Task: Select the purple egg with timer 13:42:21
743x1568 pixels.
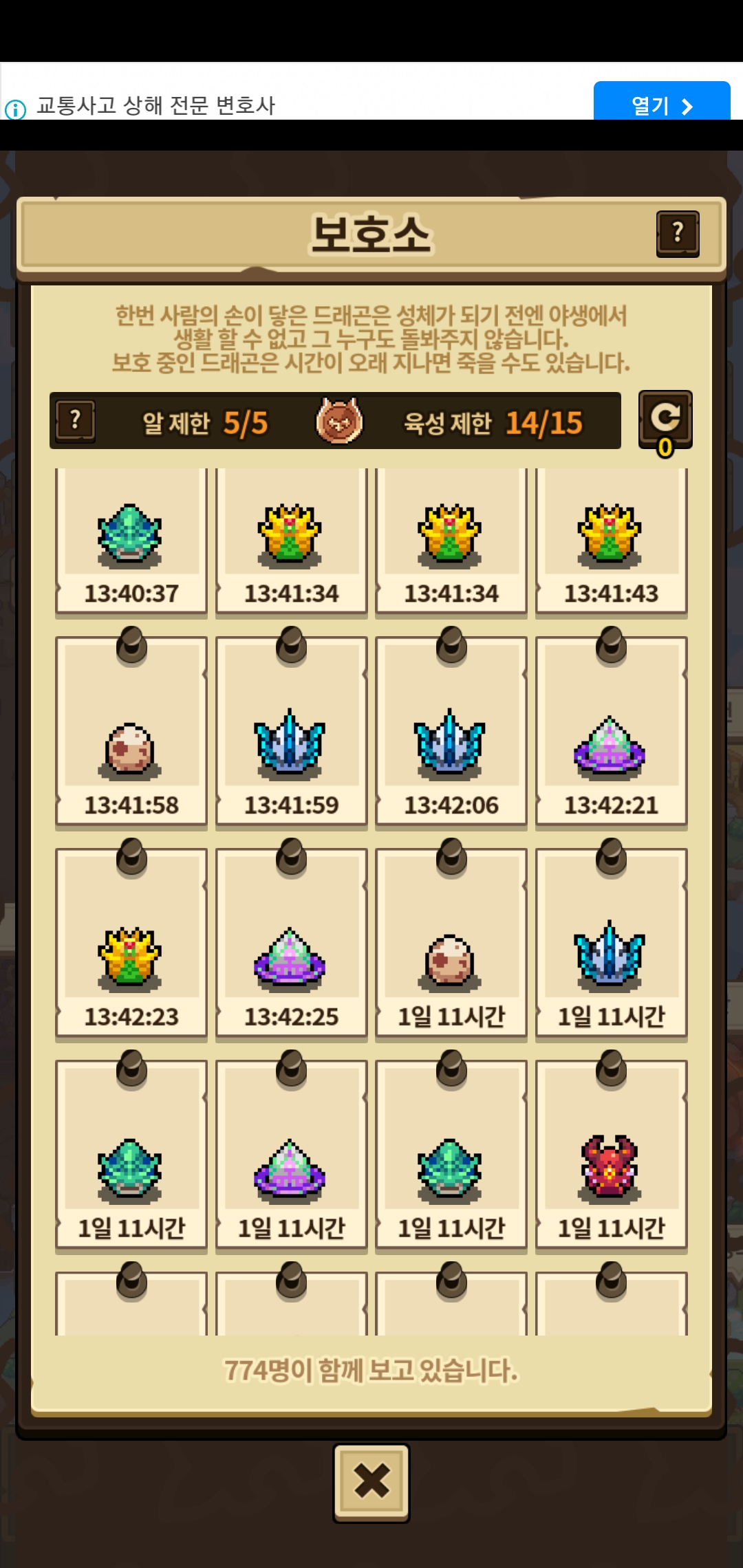Action: tap(612, 731)
